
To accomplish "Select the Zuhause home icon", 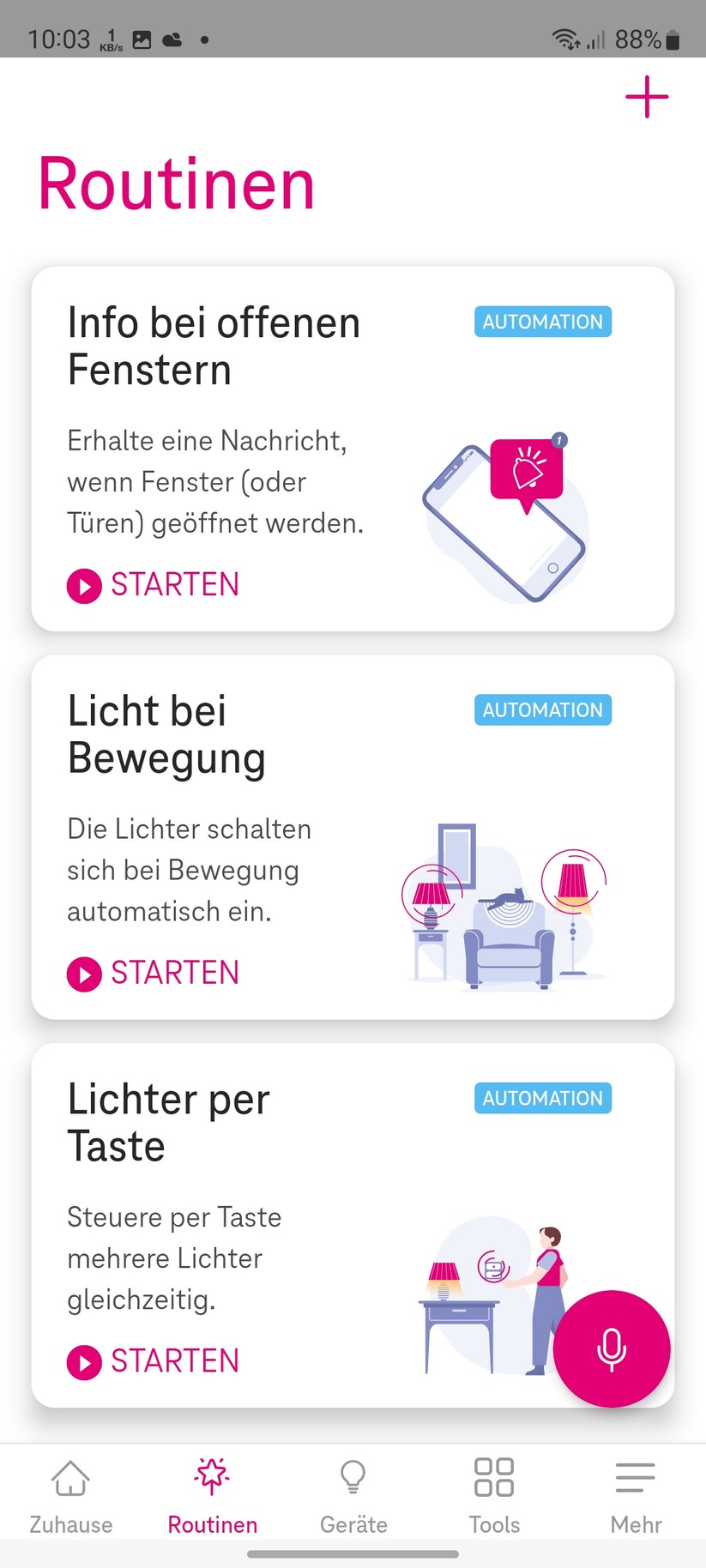I will click(70, 1477).
